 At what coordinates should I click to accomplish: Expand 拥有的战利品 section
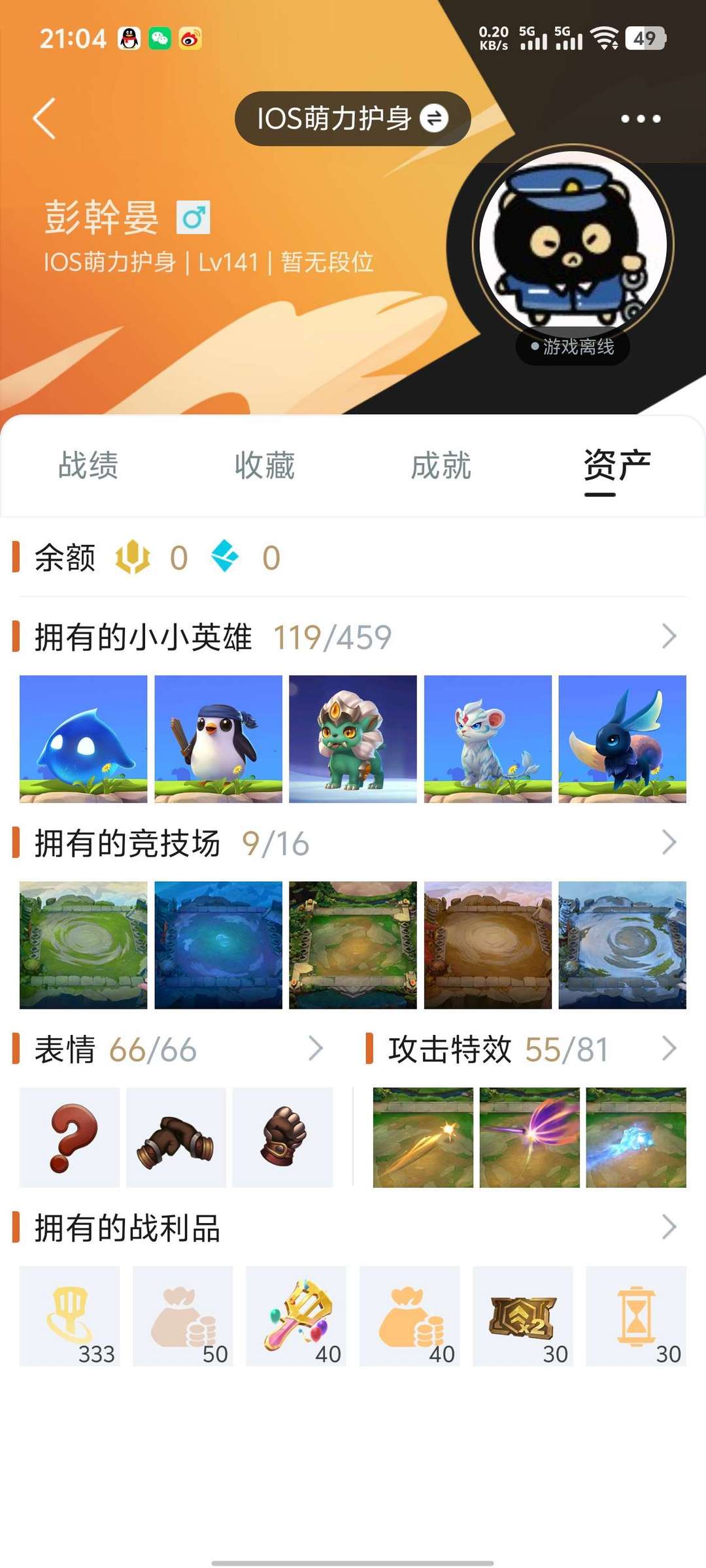click(668, 1227)
